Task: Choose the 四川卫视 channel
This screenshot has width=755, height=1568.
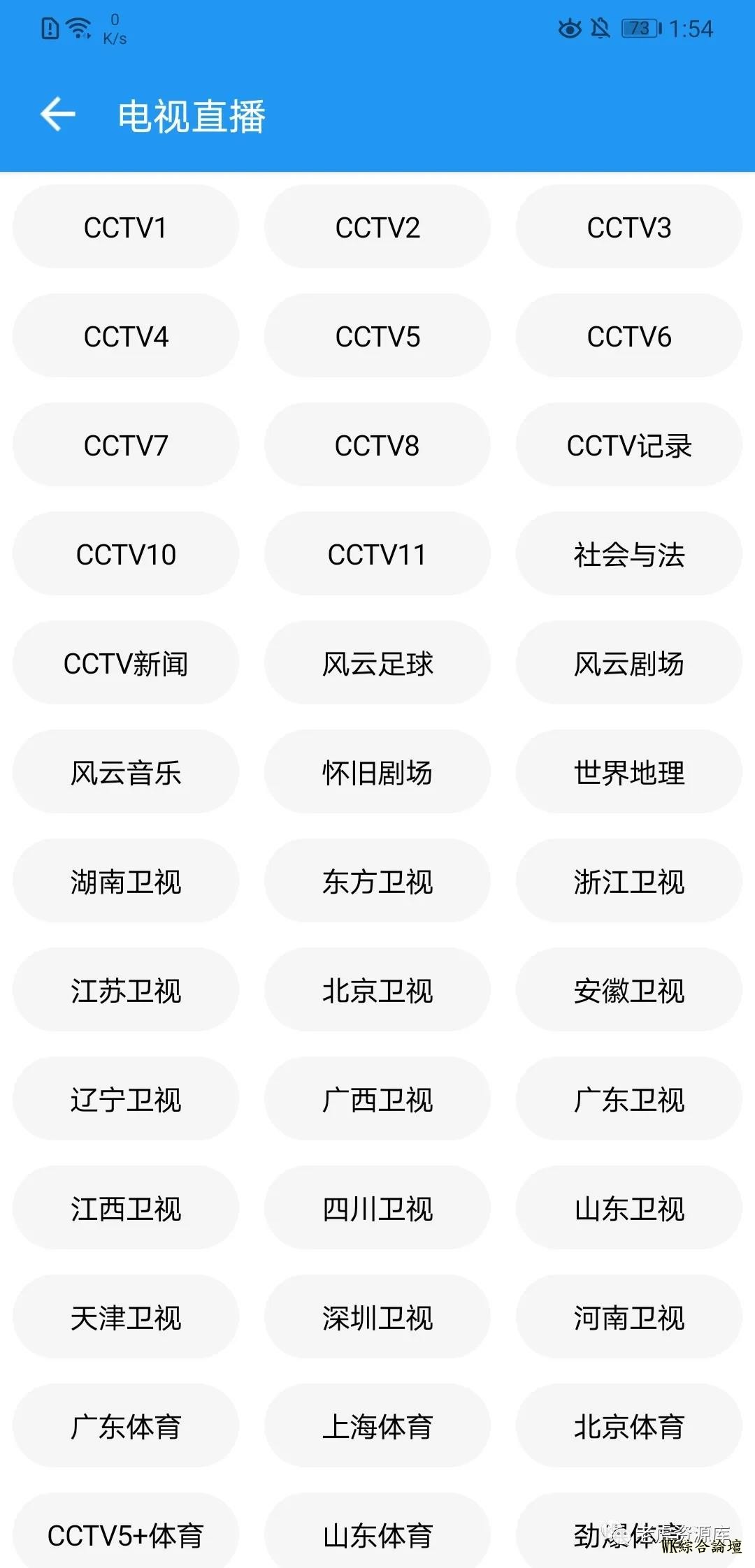Action: pyautogui.click(x=377, y=1208)
